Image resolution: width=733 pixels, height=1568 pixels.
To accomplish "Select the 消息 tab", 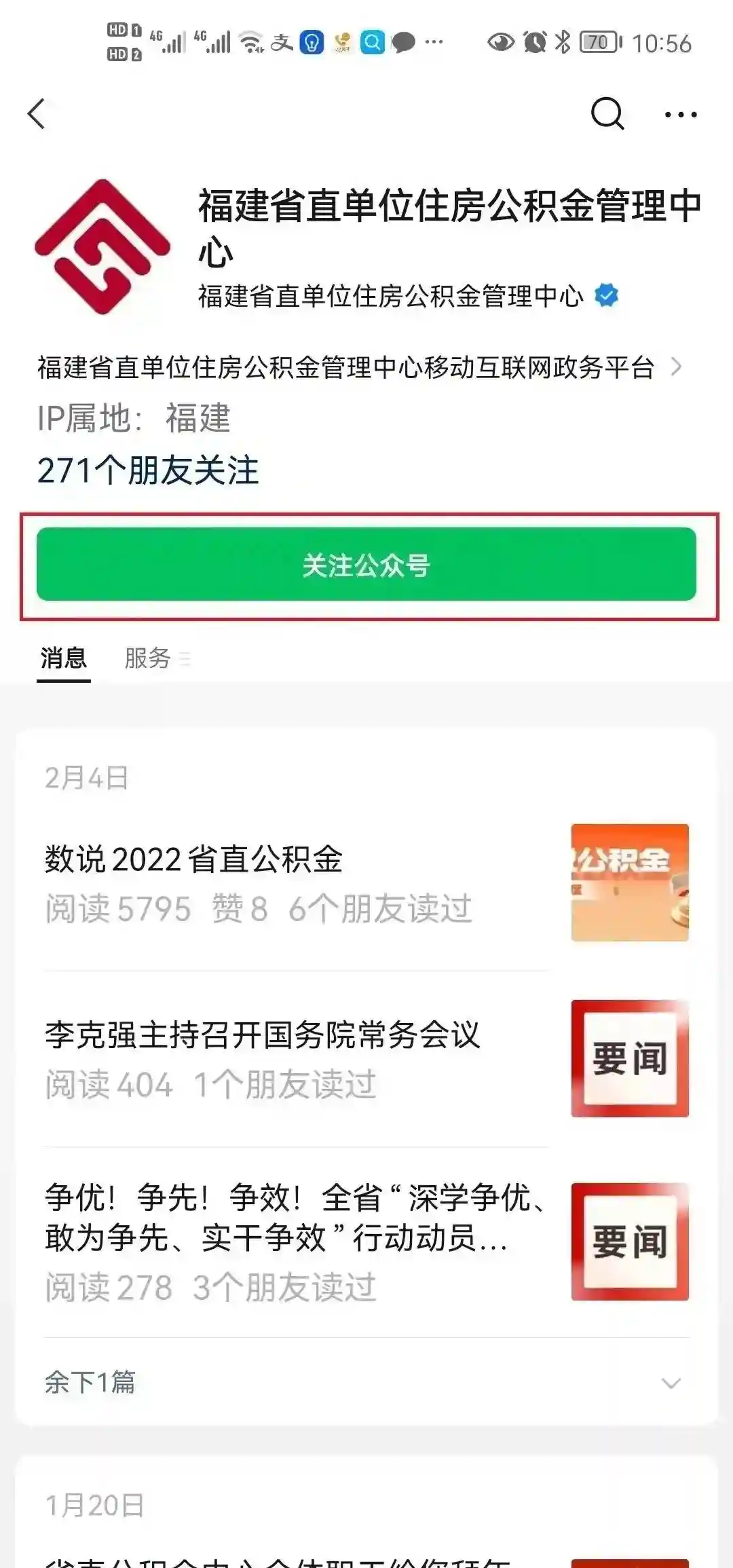I will pos(64,658).
